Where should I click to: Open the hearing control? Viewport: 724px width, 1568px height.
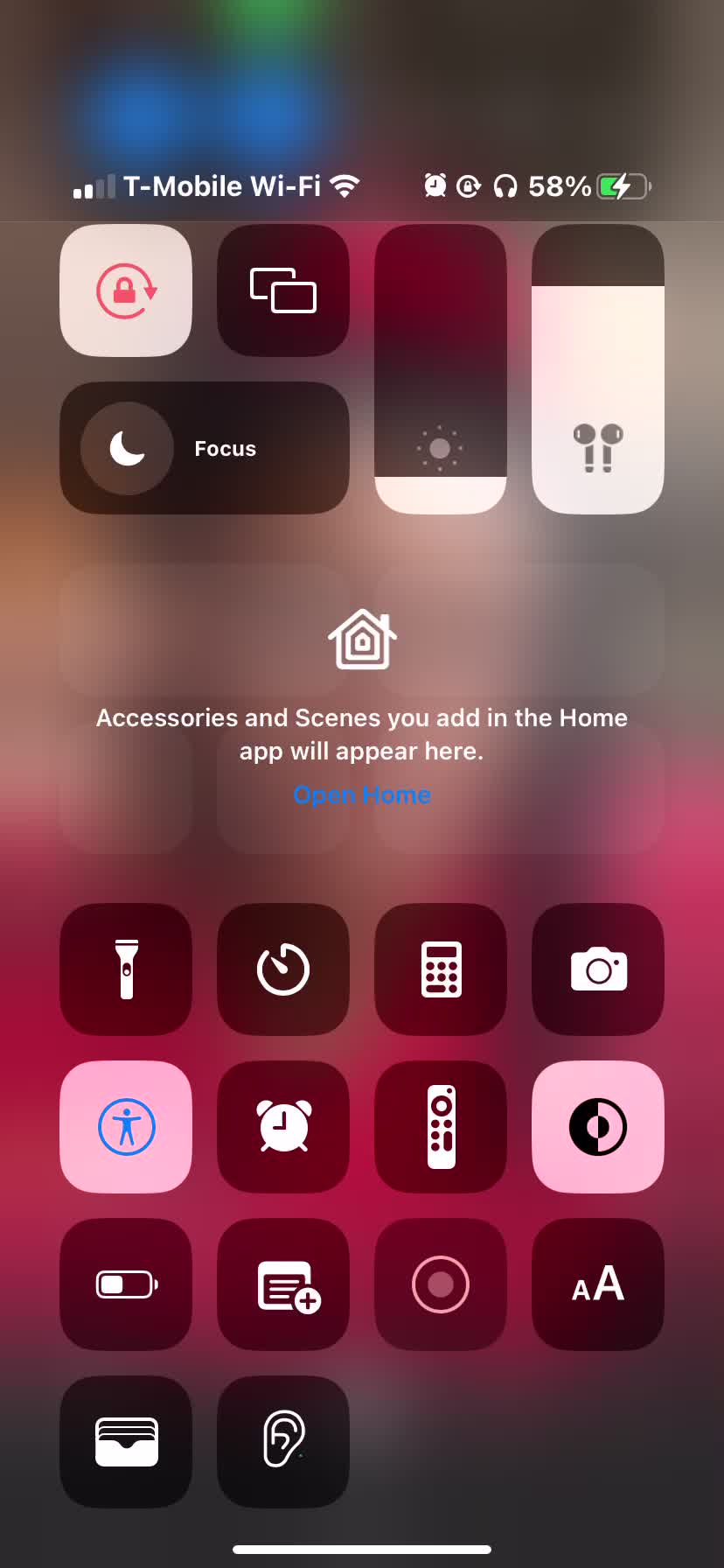click(283, 1442)
